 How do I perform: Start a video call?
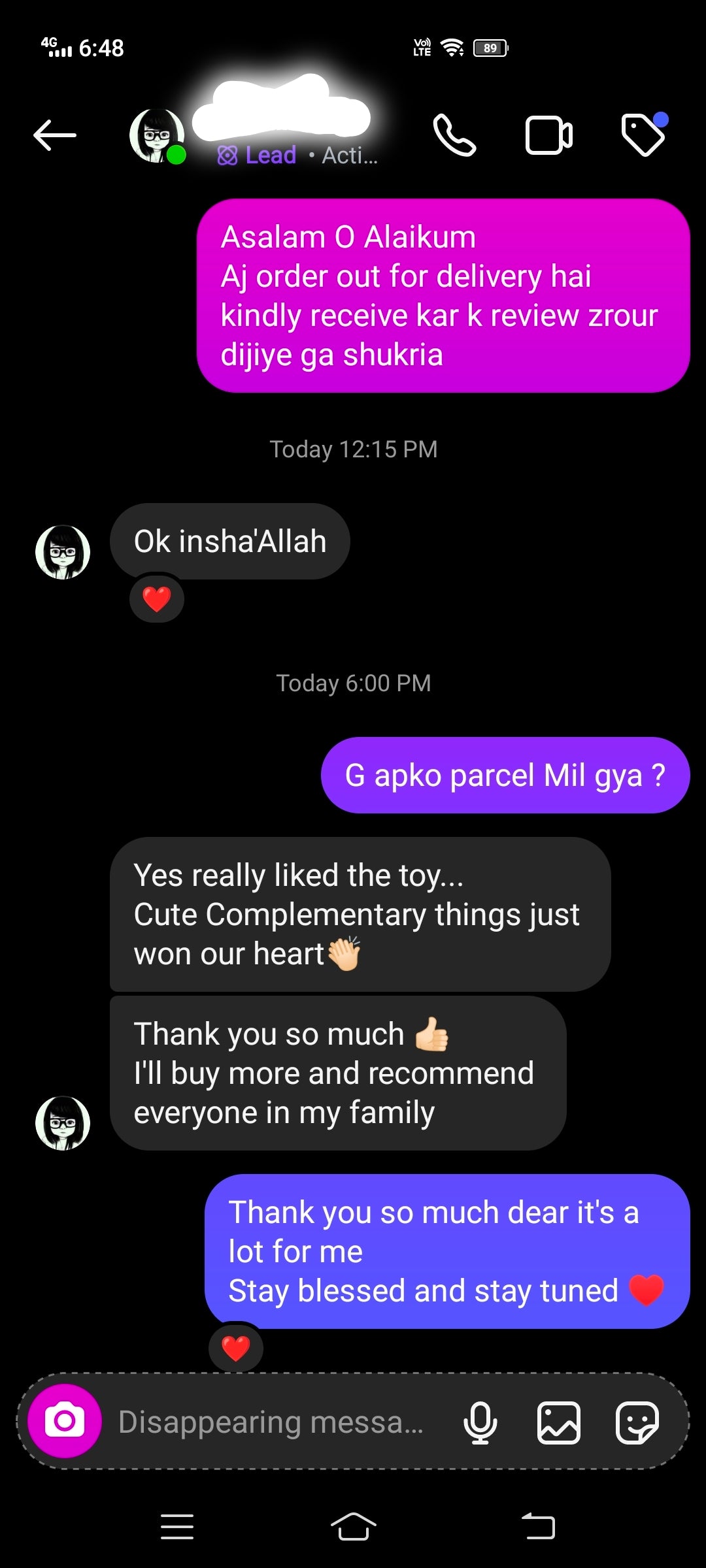point(548,136)
